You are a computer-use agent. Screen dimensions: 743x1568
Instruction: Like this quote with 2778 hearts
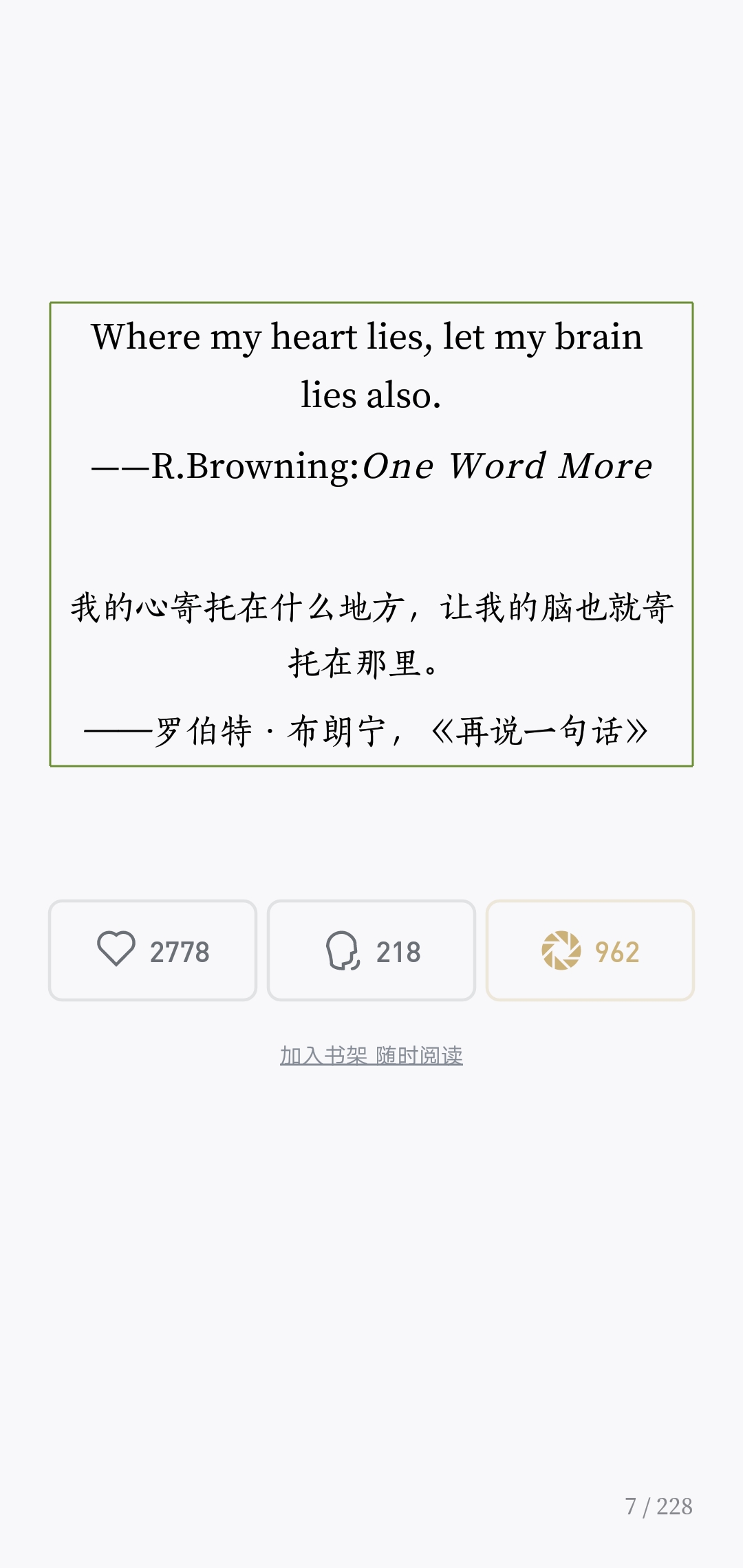(153, 950)
